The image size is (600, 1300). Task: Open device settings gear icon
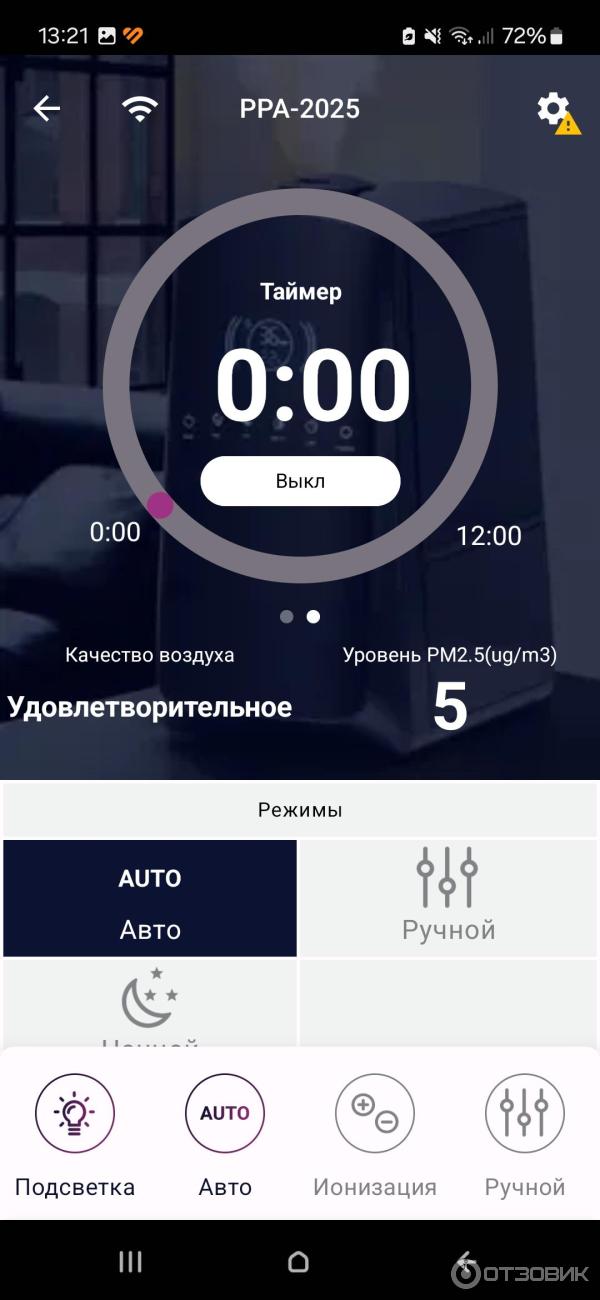(553, 109)
